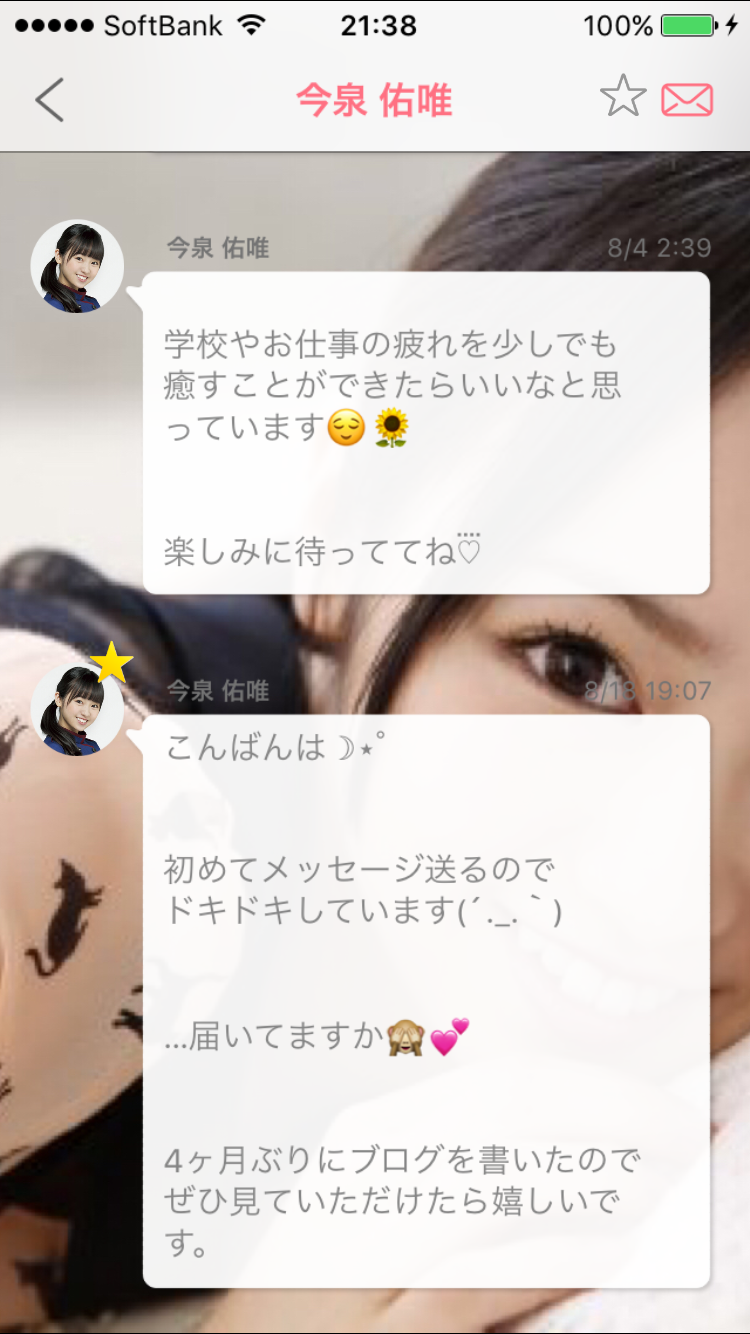Viewport: 750px width, 1334px height.
Task: Open the pink envelope mail icon
Action: tap(687, 100)
